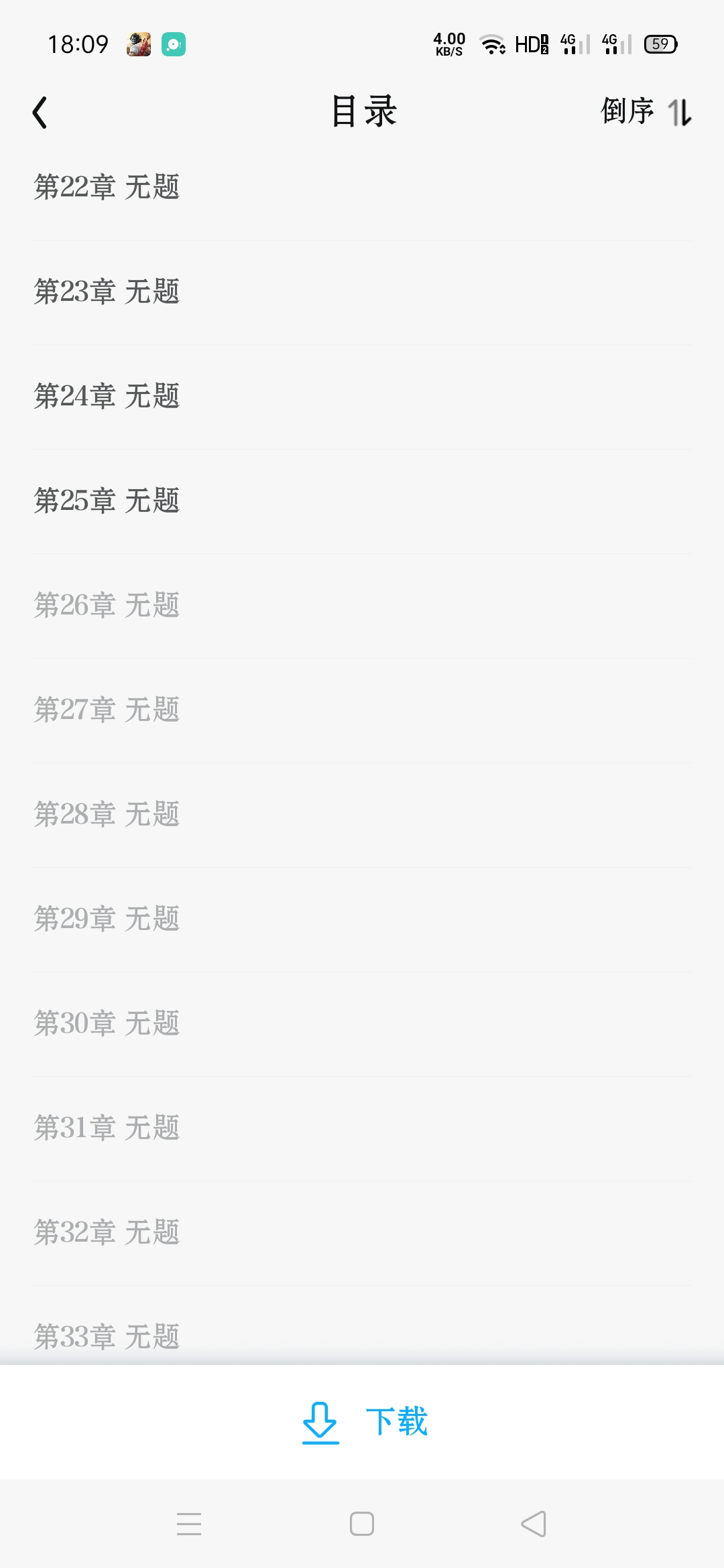724x1568 pixels.
Task: Open chapter 第30章 无题
Action: 362,1024
